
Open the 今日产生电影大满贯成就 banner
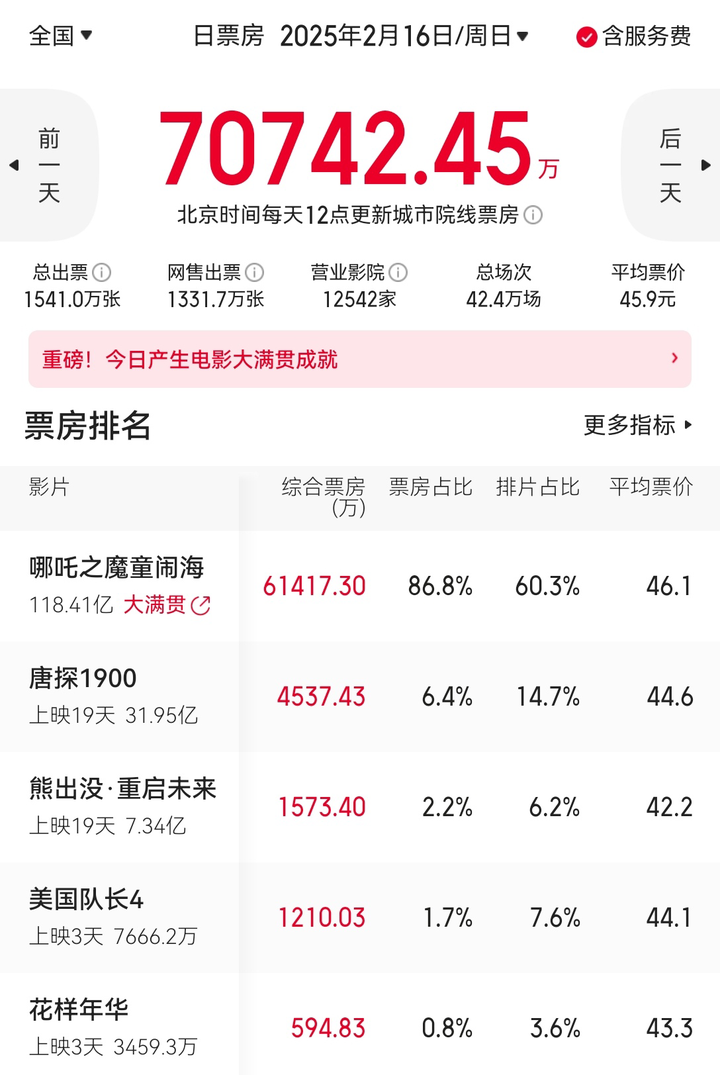pyautogui.click(x=360, y=359)
